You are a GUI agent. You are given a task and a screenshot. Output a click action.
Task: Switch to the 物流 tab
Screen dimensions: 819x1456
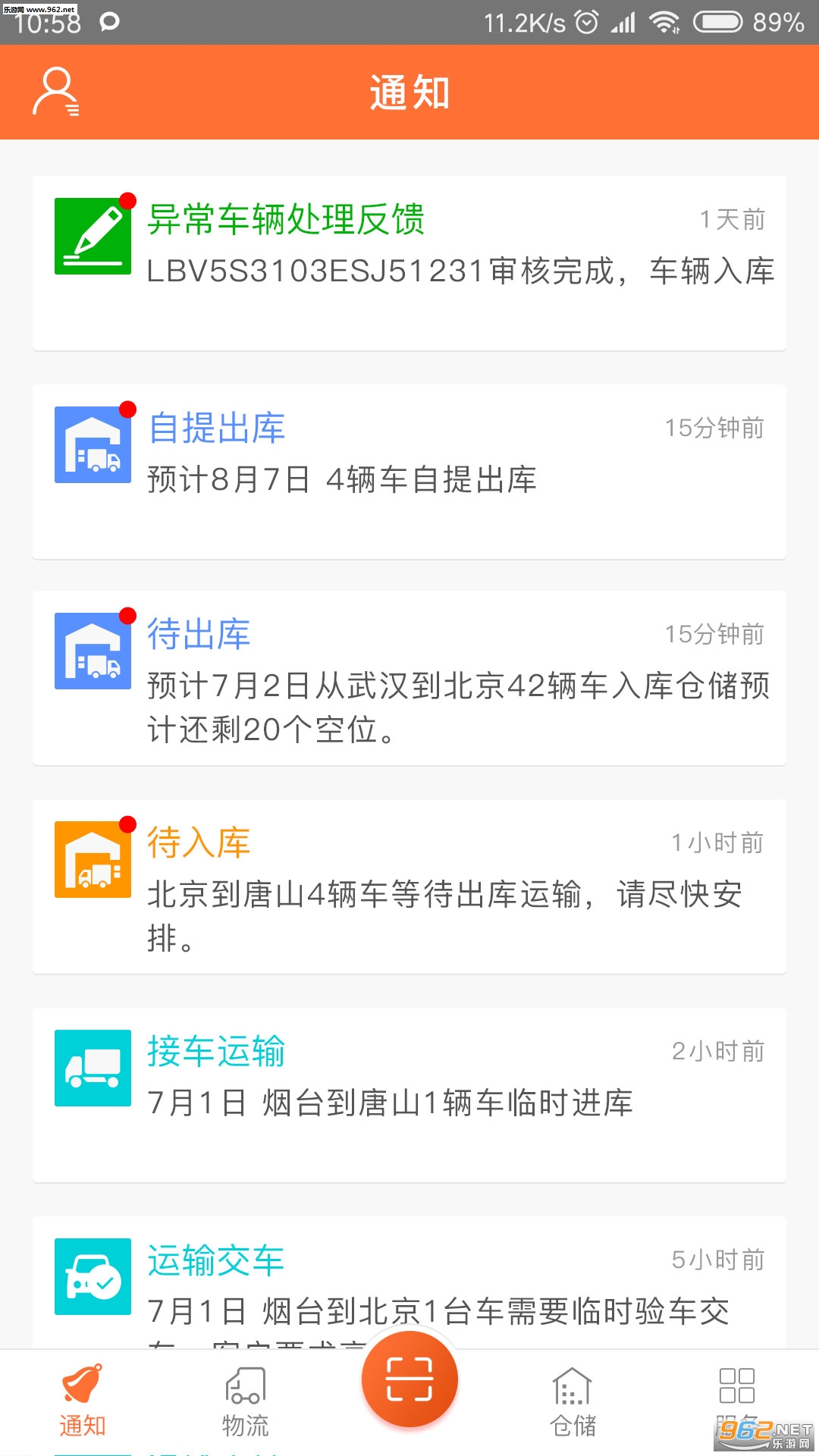coord(246,1401)
